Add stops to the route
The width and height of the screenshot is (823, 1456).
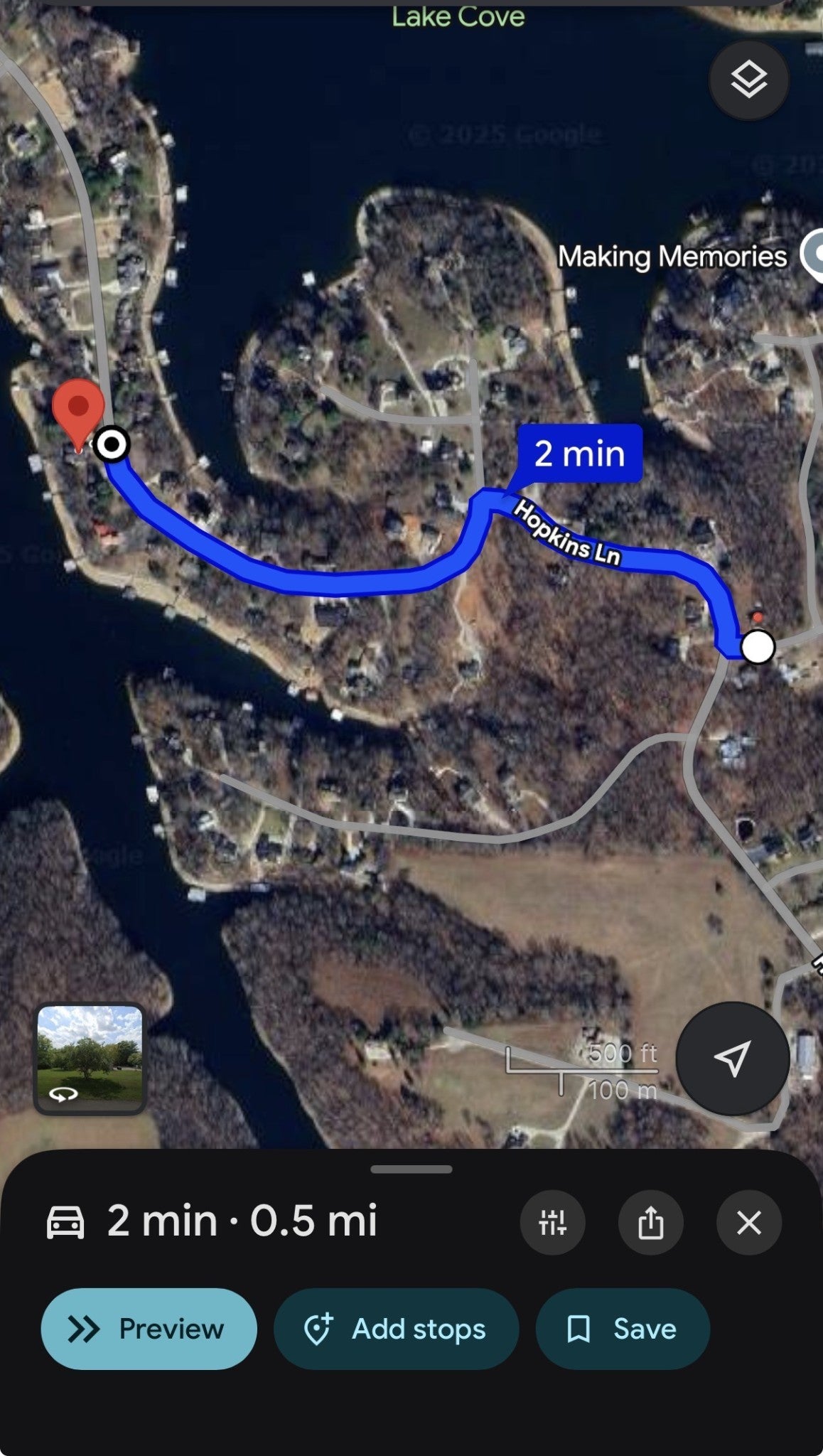(396, 1328)
